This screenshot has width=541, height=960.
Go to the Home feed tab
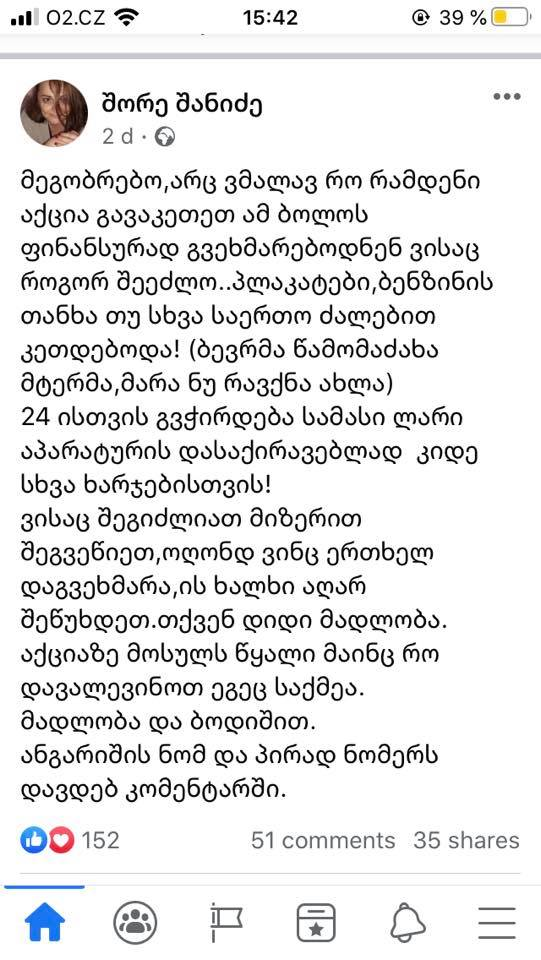[x=44, y=922]
